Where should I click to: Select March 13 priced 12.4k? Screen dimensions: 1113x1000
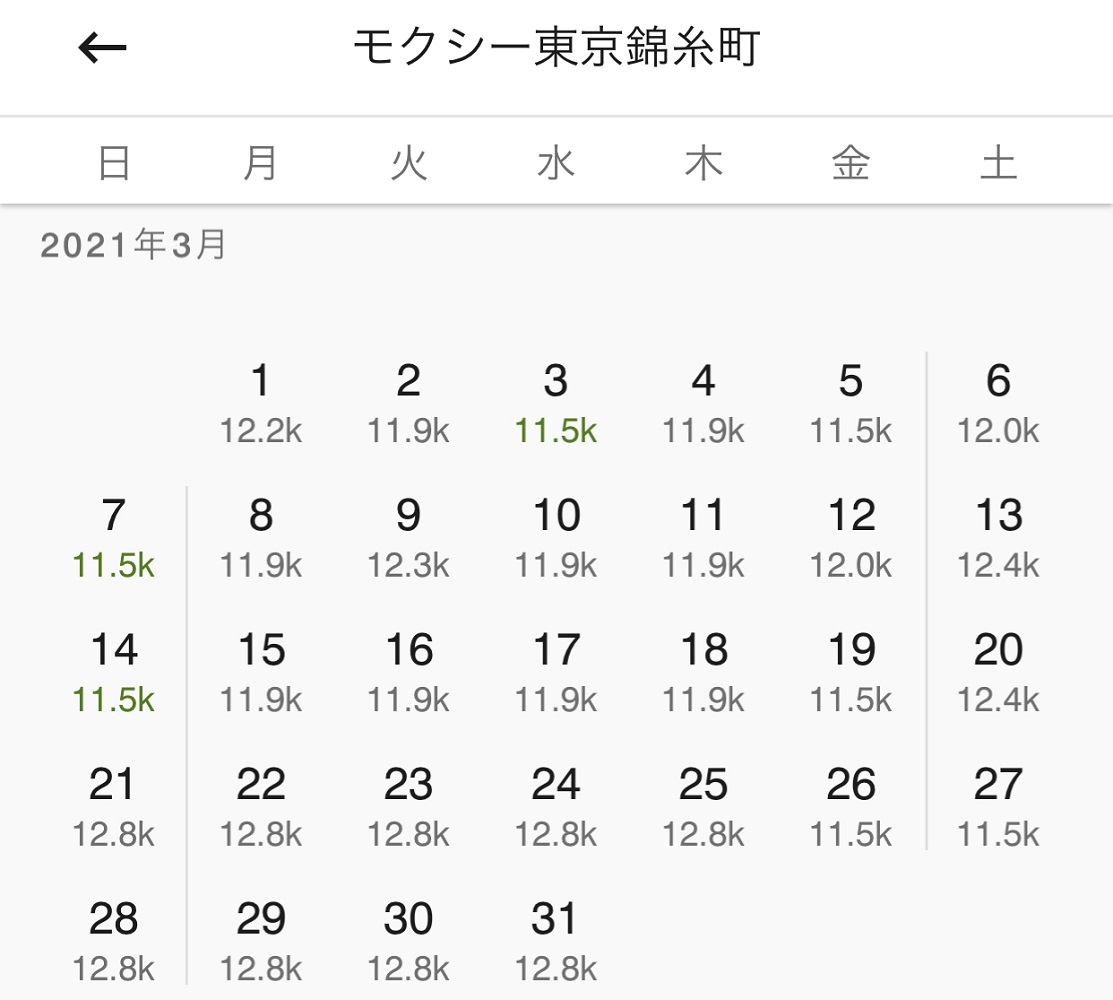click(998, 538)
